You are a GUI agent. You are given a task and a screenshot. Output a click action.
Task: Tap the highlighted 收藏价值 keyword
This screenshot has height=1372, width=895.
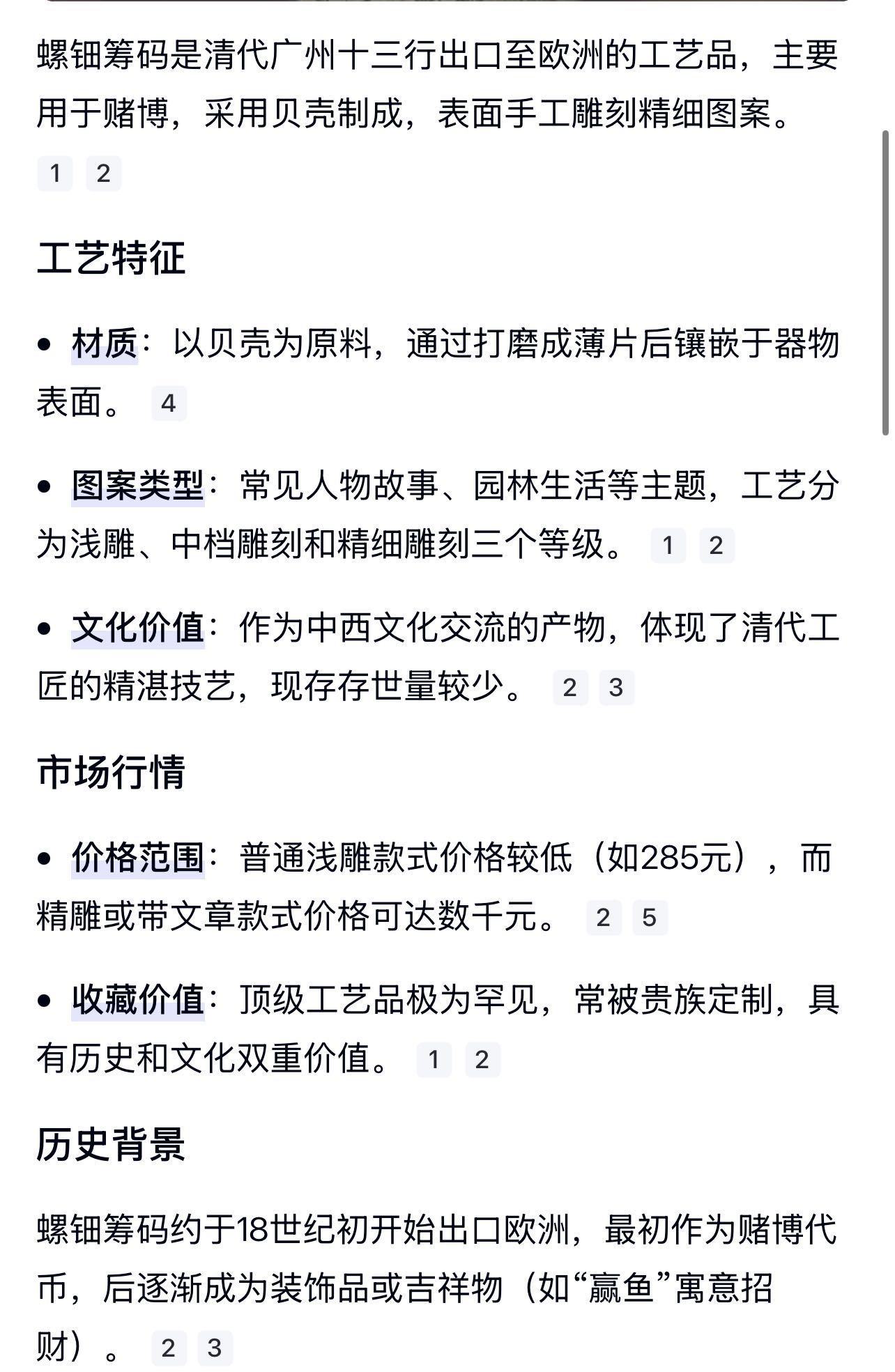tap(137, 1001)
